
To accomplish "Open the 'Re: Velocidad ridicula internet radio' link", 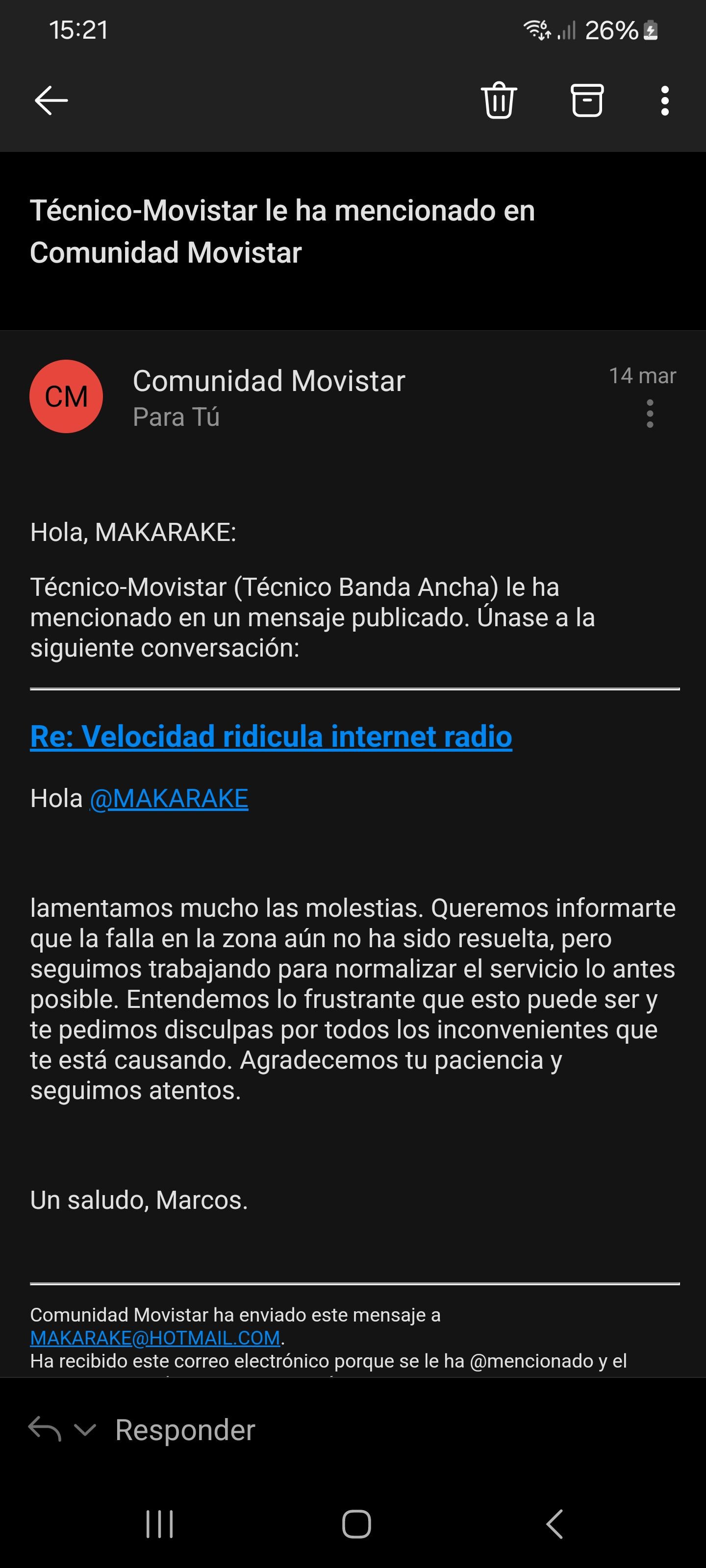I will pyautogui.click(x=271, y=736).
